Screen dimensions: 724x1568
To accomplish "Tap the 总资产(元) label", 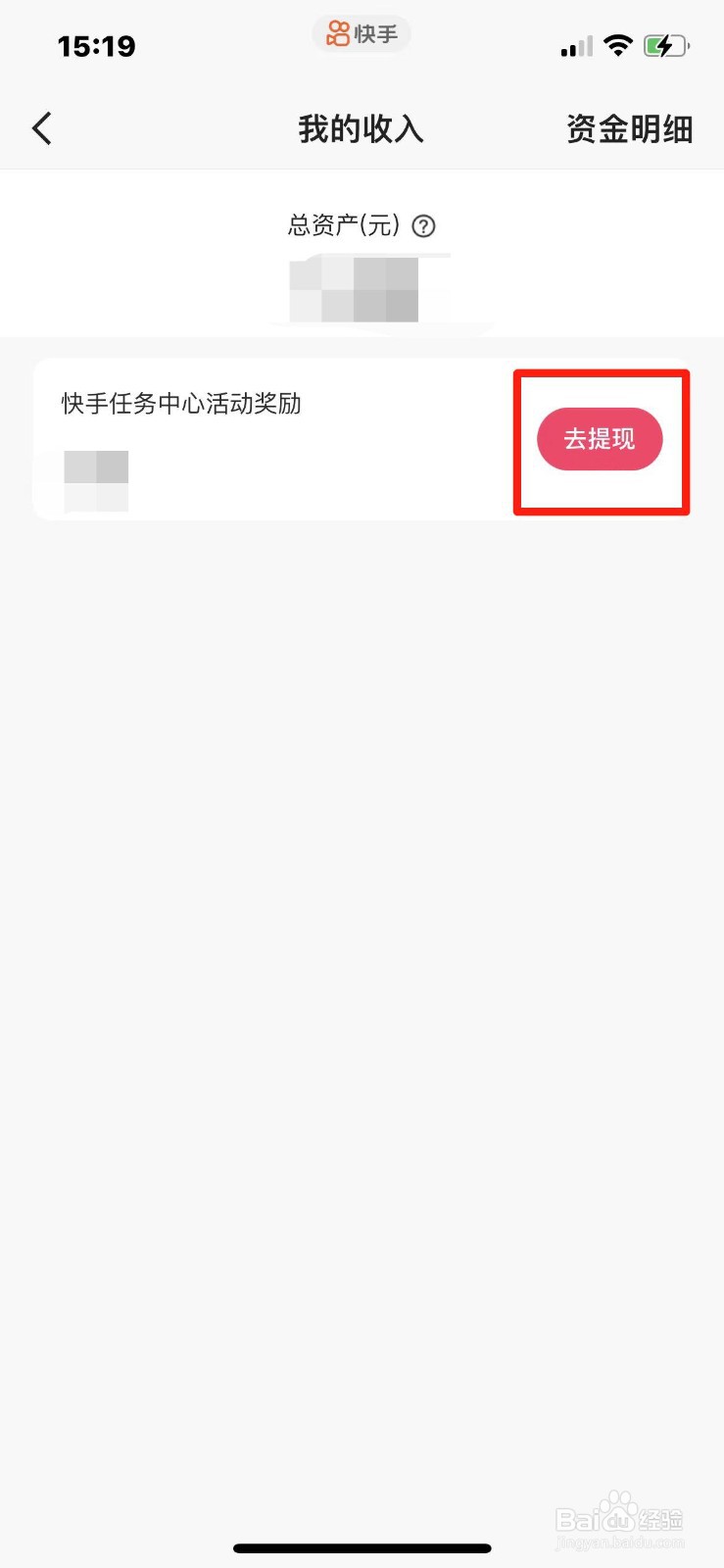I will coord(345,225).
